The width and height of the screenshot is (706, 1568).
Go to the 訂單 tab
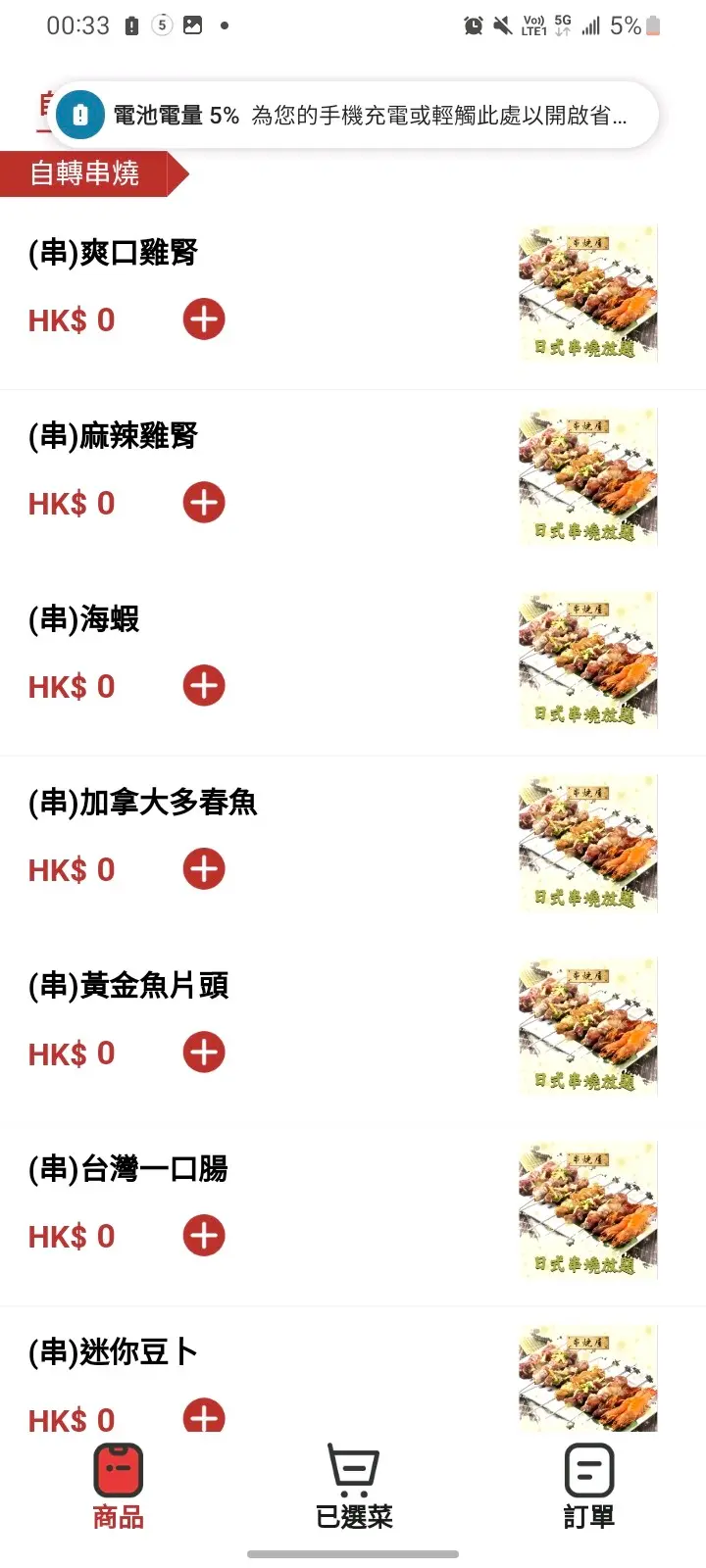[588, 1487]
